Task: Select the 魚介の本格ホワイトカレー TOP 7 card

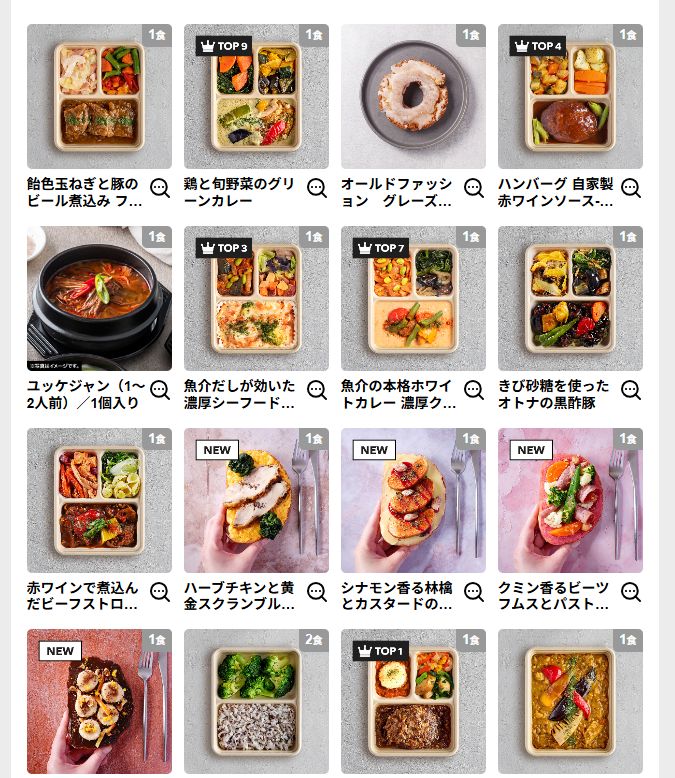Action: coord(413,298)
